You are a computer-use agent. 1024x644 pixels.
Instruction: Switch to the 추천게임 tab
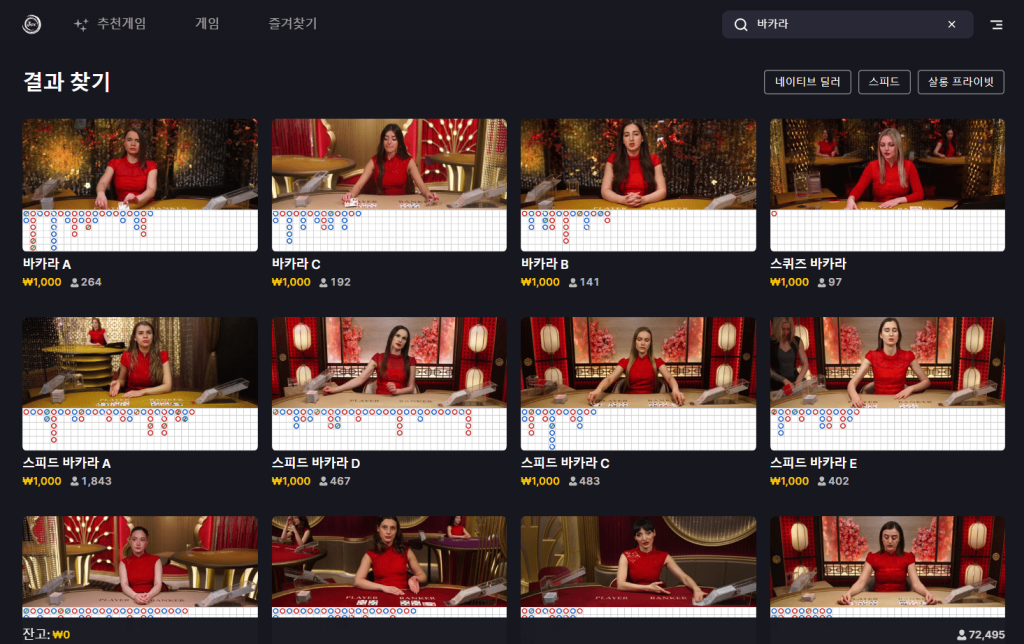(110, 24)
